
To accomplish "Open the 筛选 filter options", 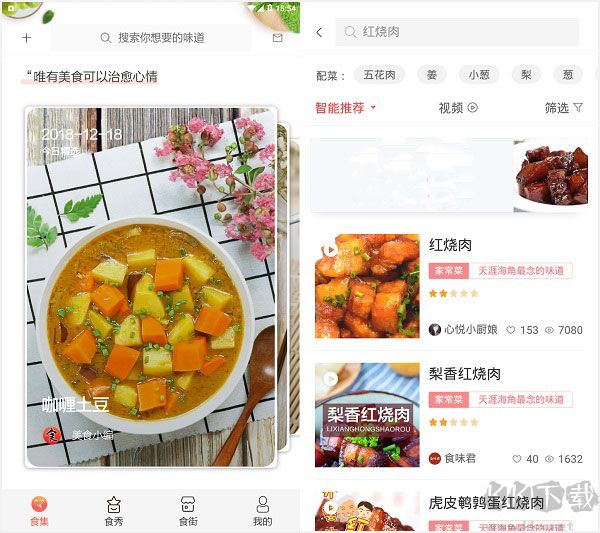I will (563, 108).
